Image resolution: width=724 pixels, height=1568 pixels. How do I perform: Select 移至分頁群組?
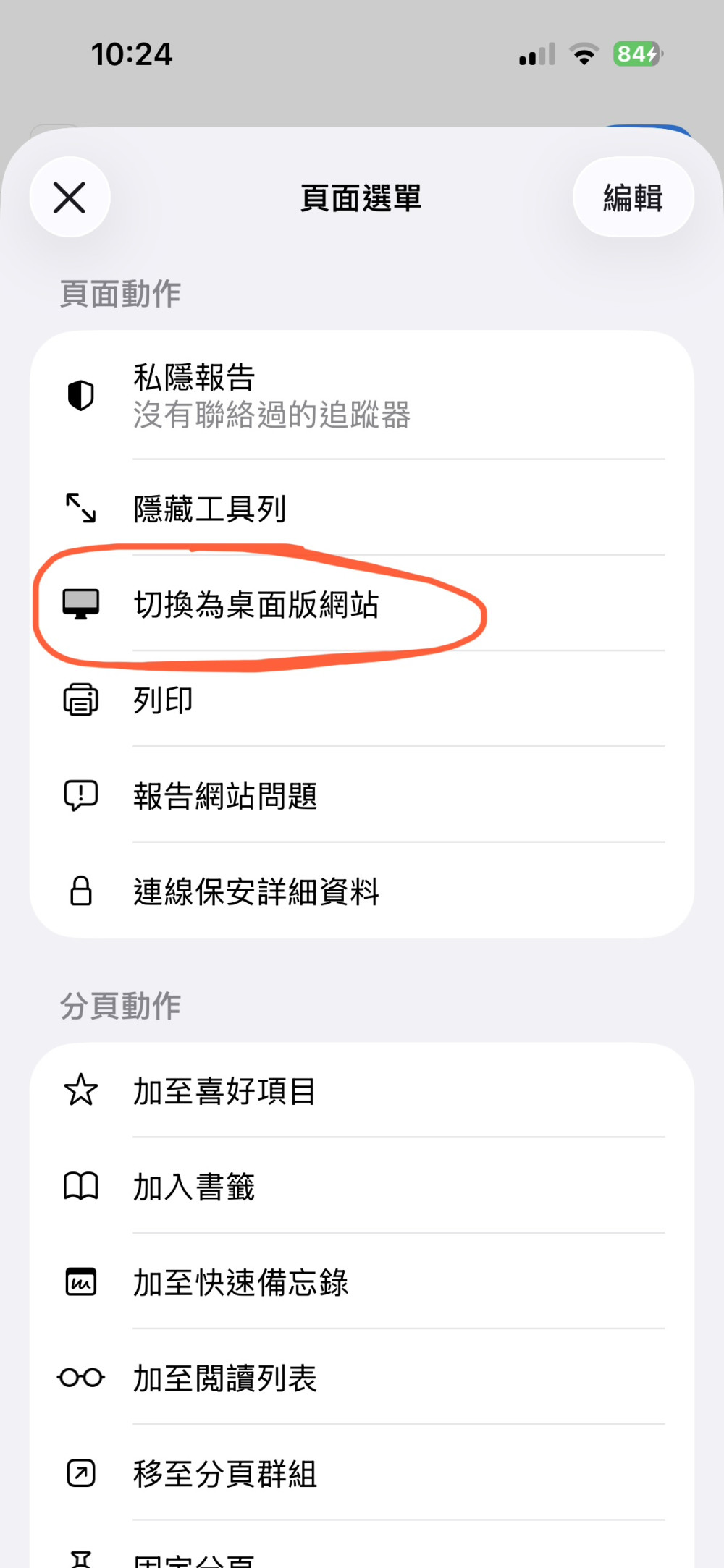point(362,1472)
